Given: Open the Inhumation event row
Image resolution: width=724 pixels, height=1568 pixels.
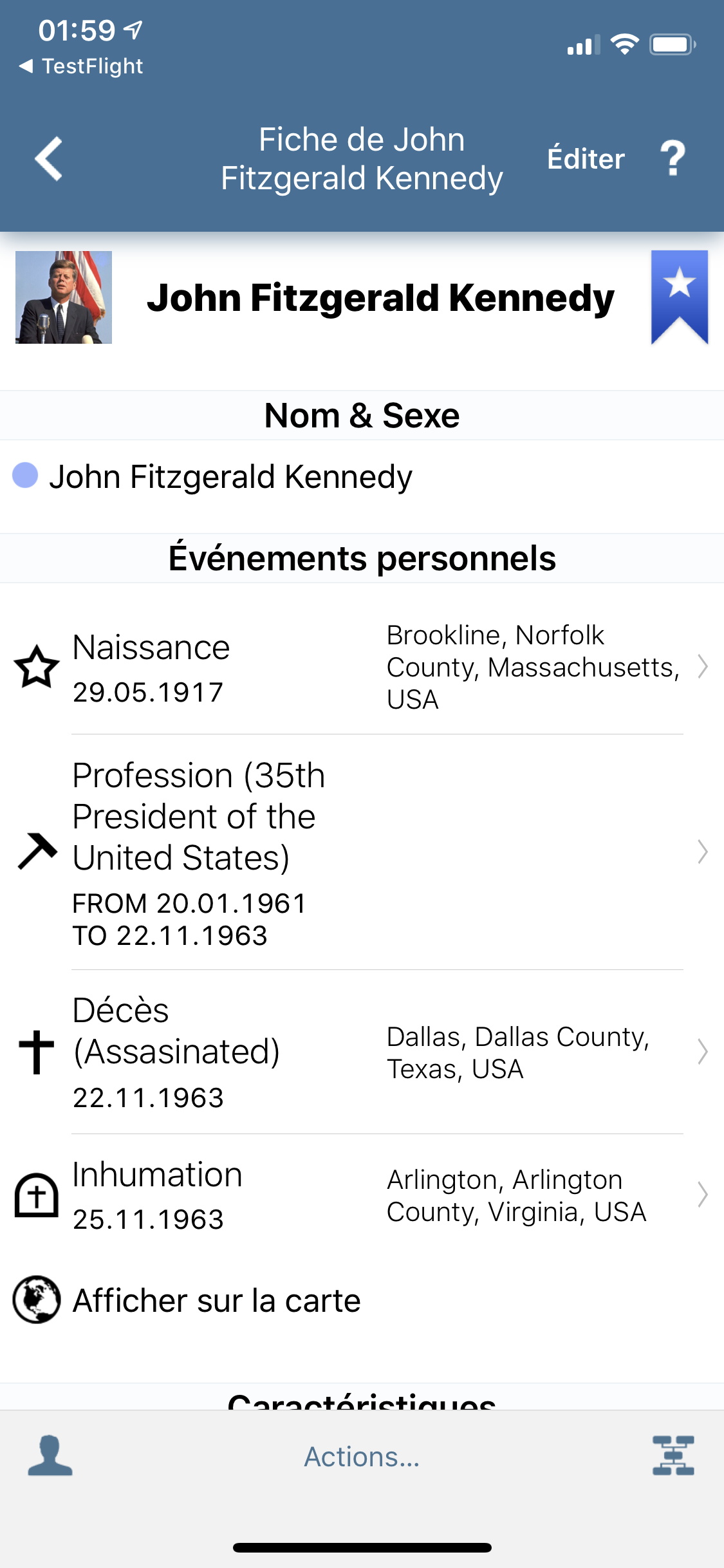Looking at the screenshot, I should pos(362,1195).
